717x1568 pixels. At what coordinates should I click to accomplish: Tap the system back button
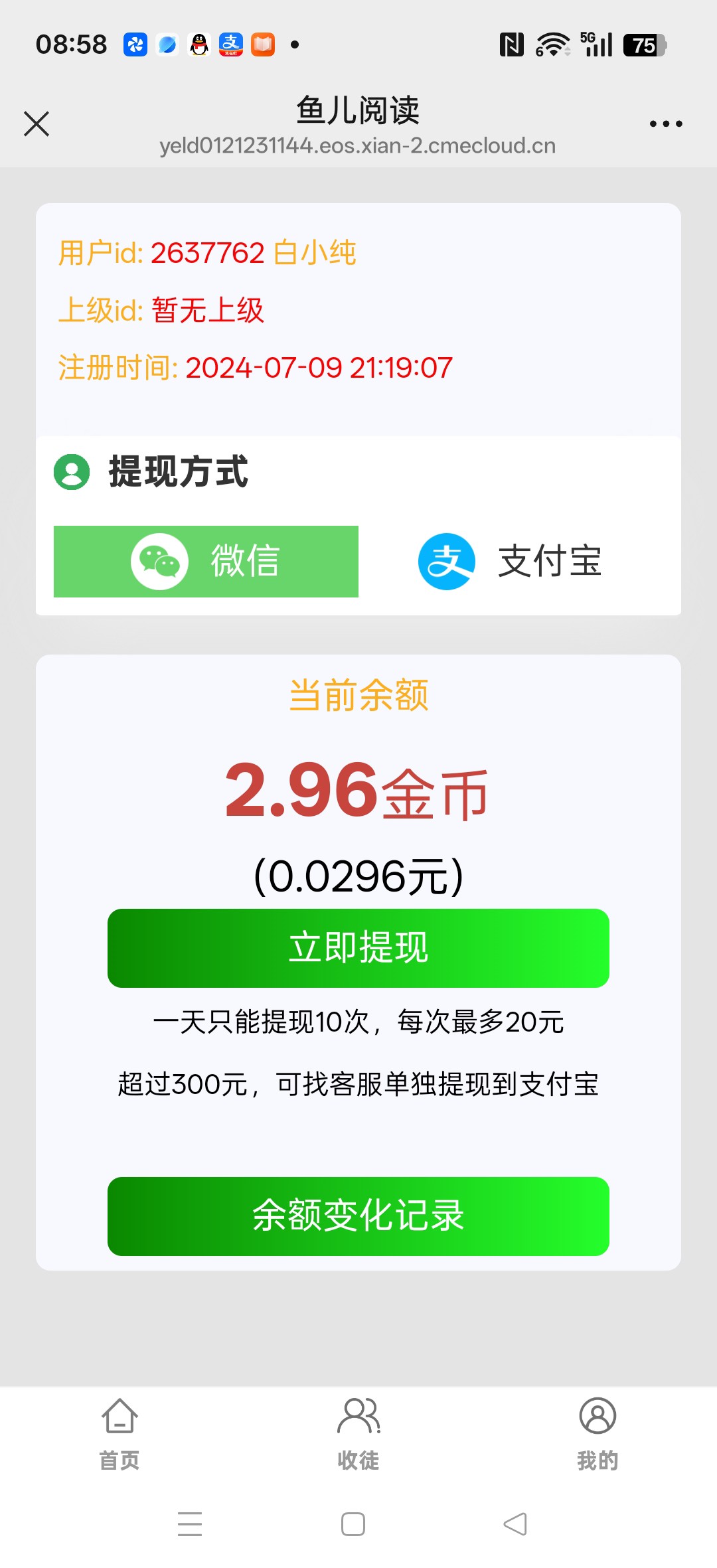[515, 1524]
